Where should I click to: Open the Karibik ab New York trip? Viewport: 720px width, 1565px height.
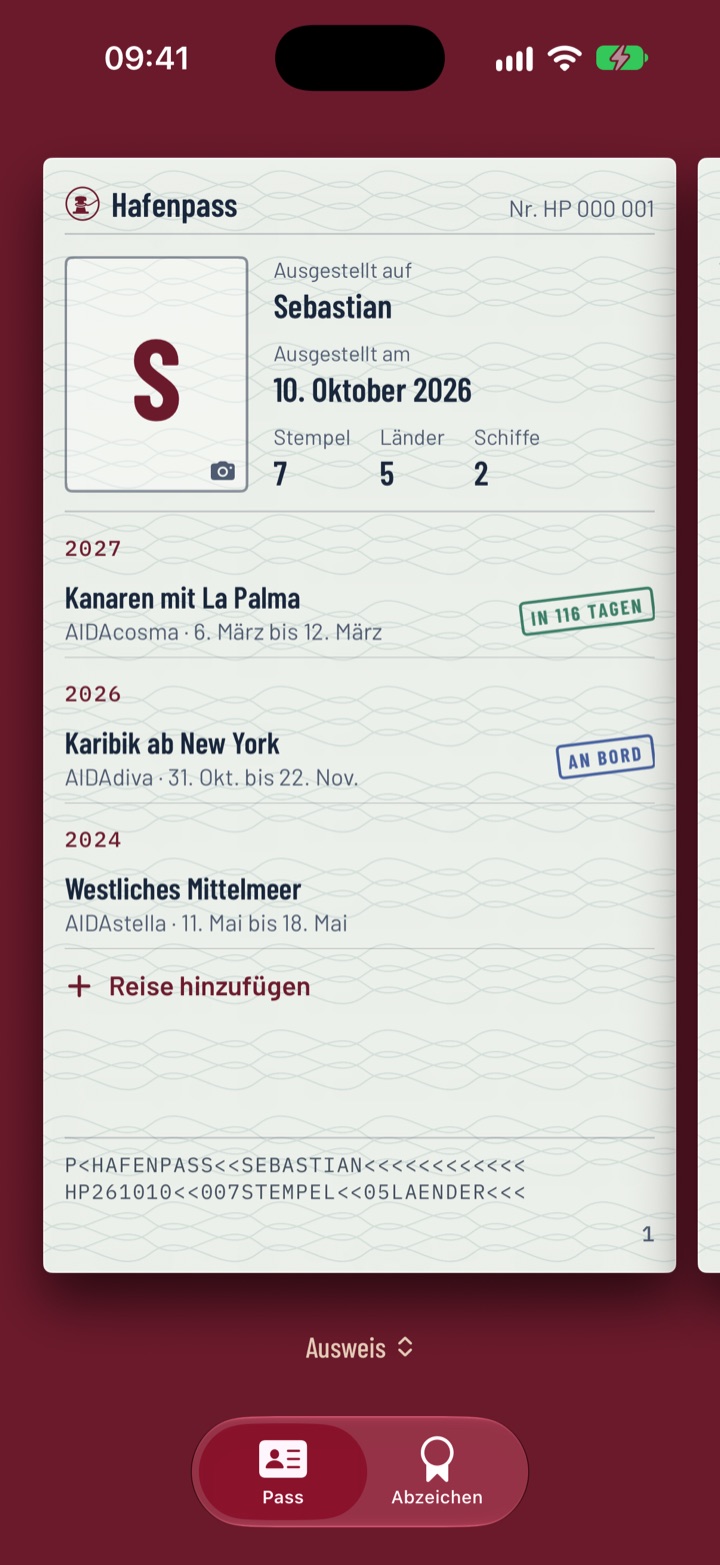(x=359, y=760)
